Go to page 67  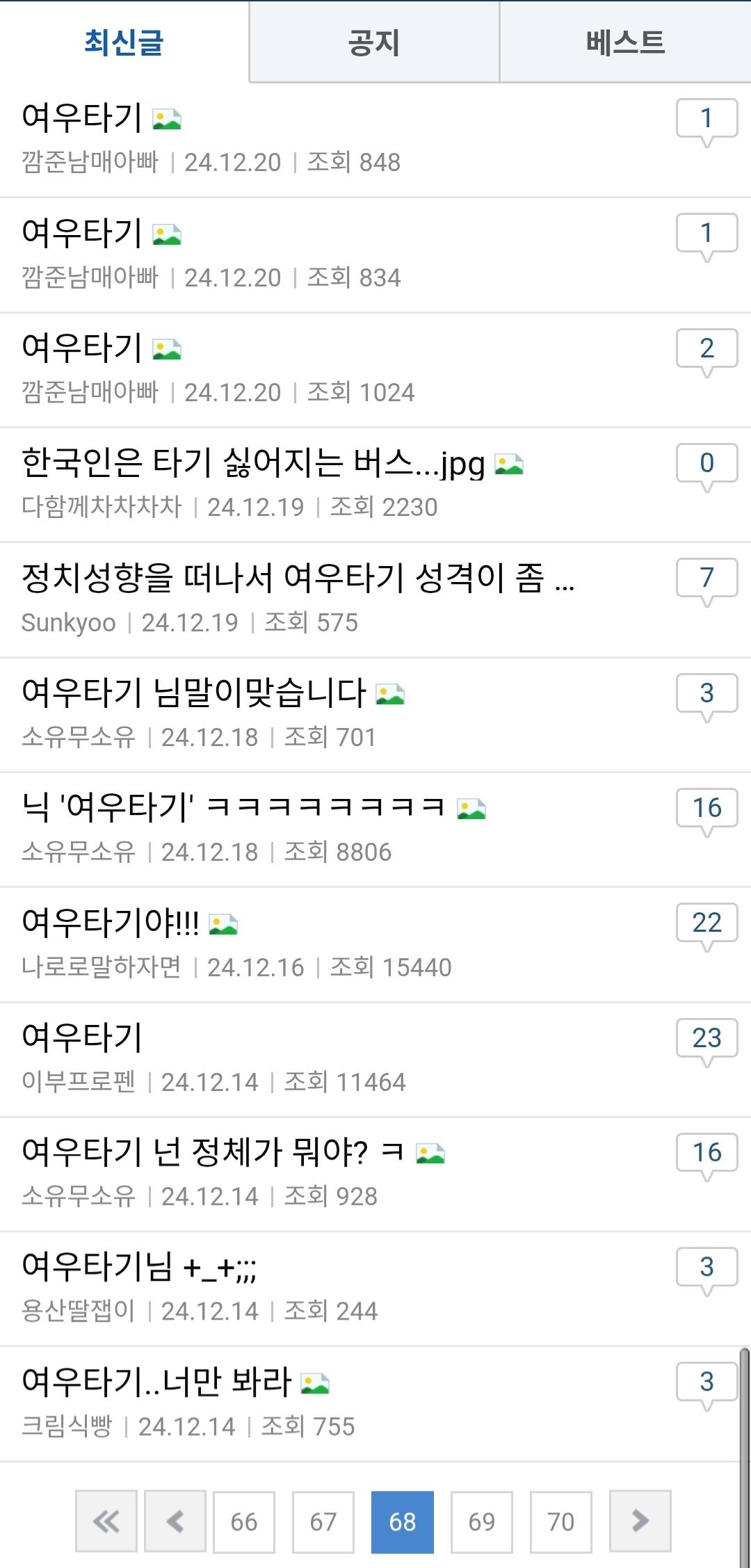[323, 1522]
